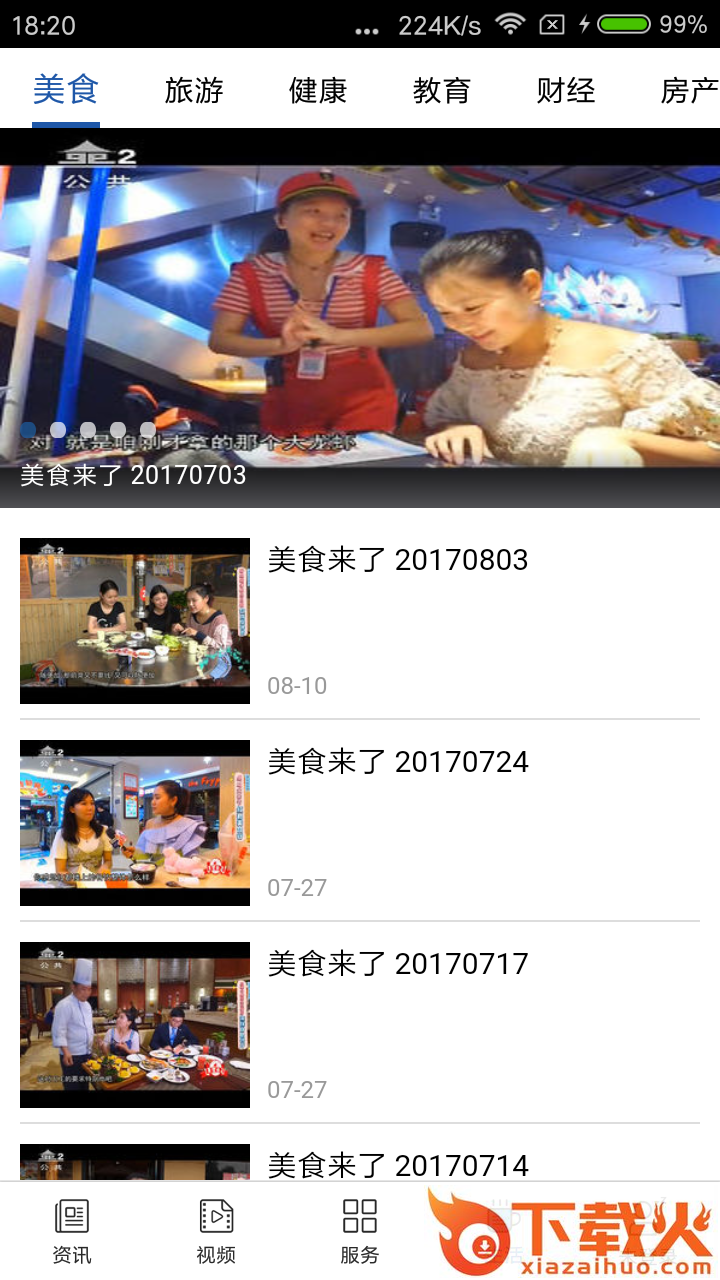Switch to the 视频 bottom tab
Viewport: 720px width, 1280px height.
click(x=216, y=1231)
